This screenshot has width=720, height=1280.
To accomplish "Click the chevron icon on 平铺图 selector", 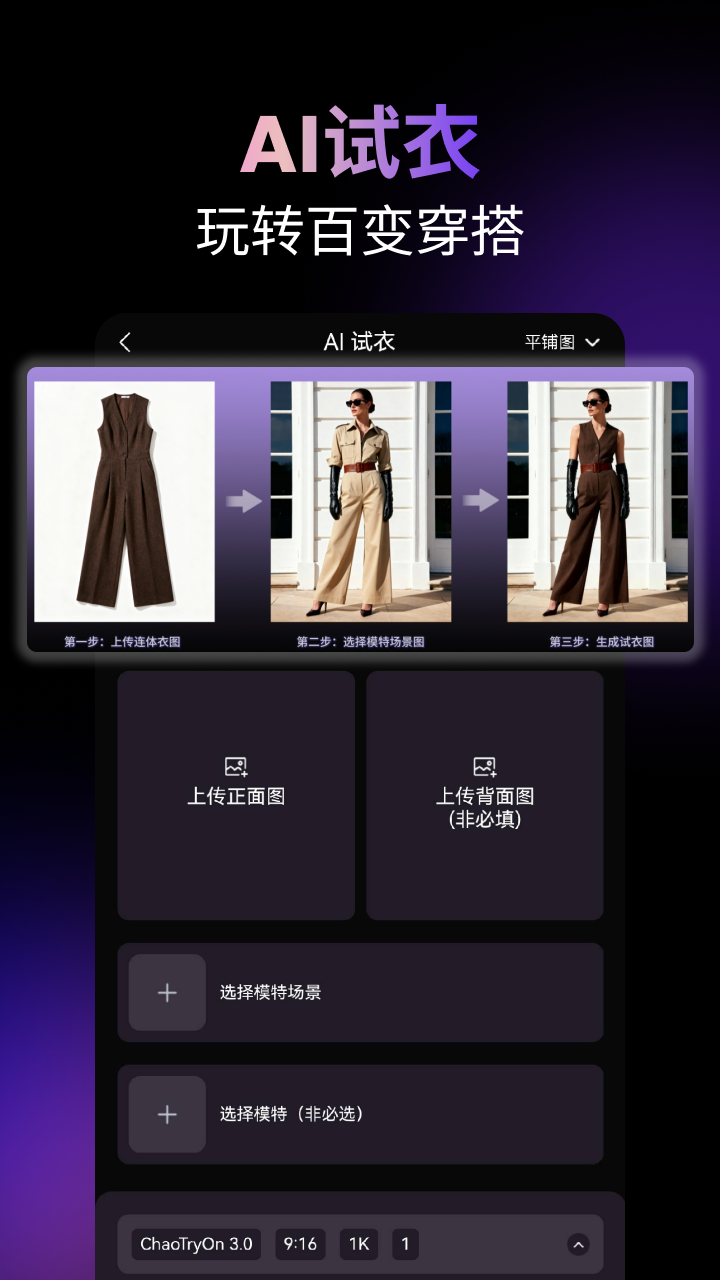I will click(594, 342).
